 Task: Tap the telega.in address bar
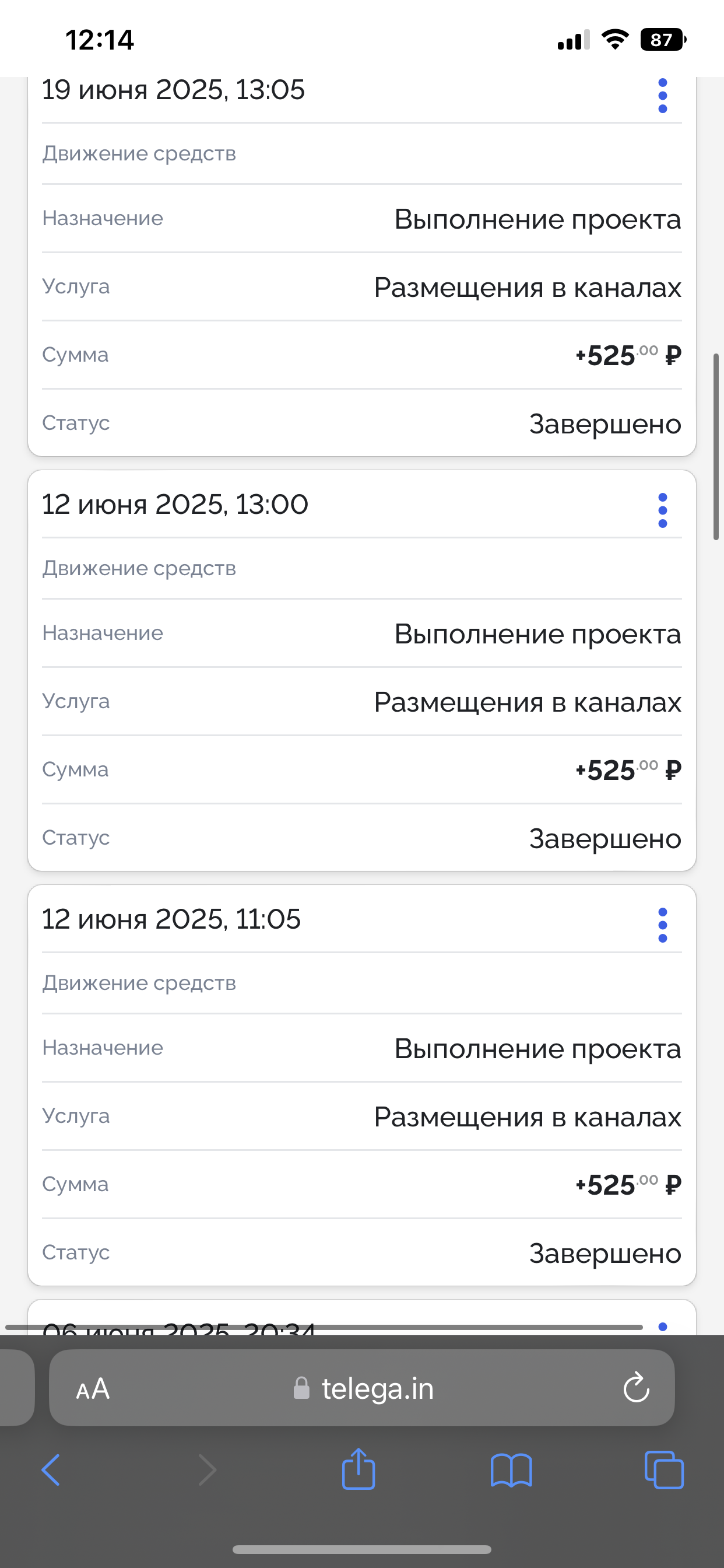(362, 1388)
